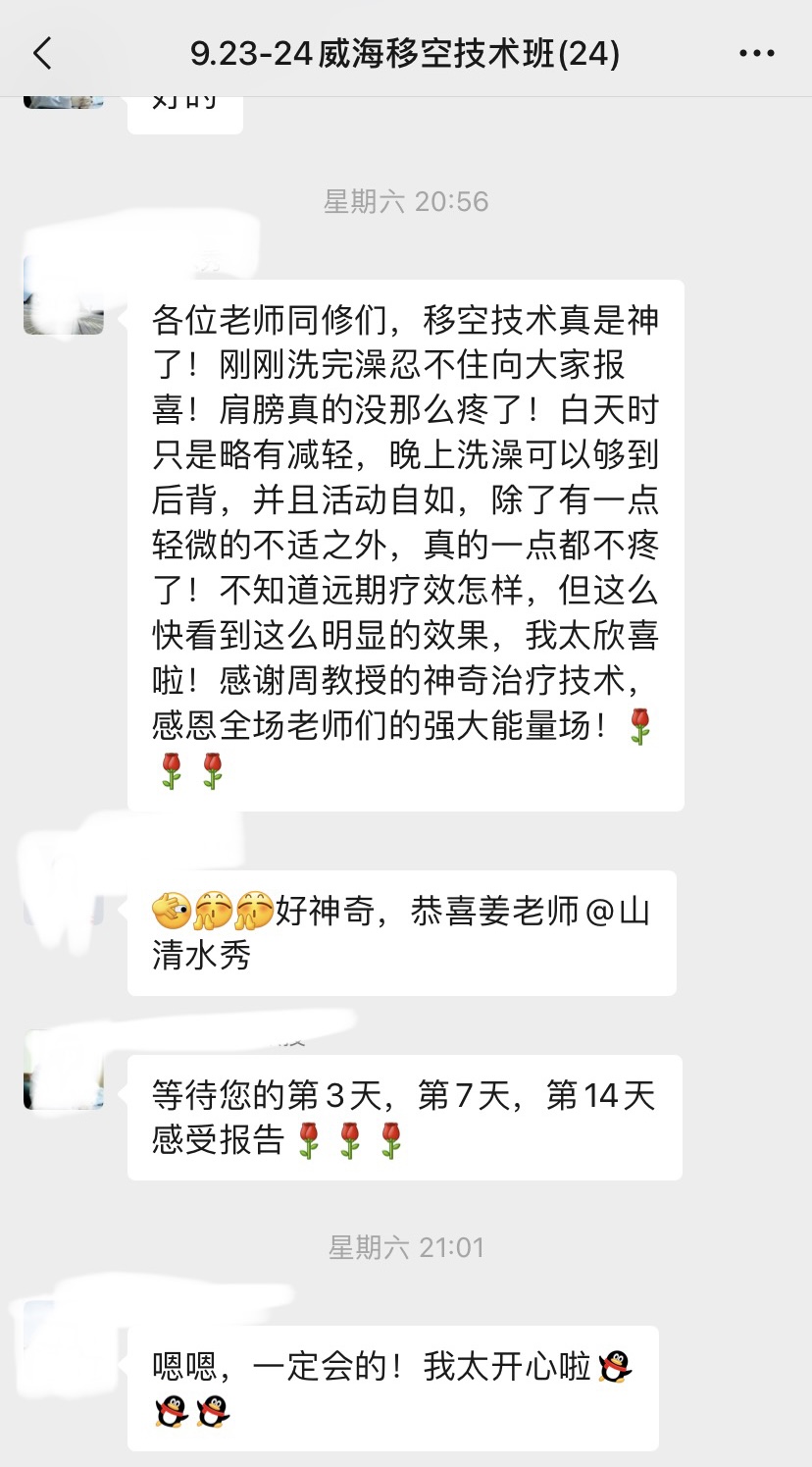
Task: Tap the avatar beside the 移空技术 message
Action: coord(64,297)
